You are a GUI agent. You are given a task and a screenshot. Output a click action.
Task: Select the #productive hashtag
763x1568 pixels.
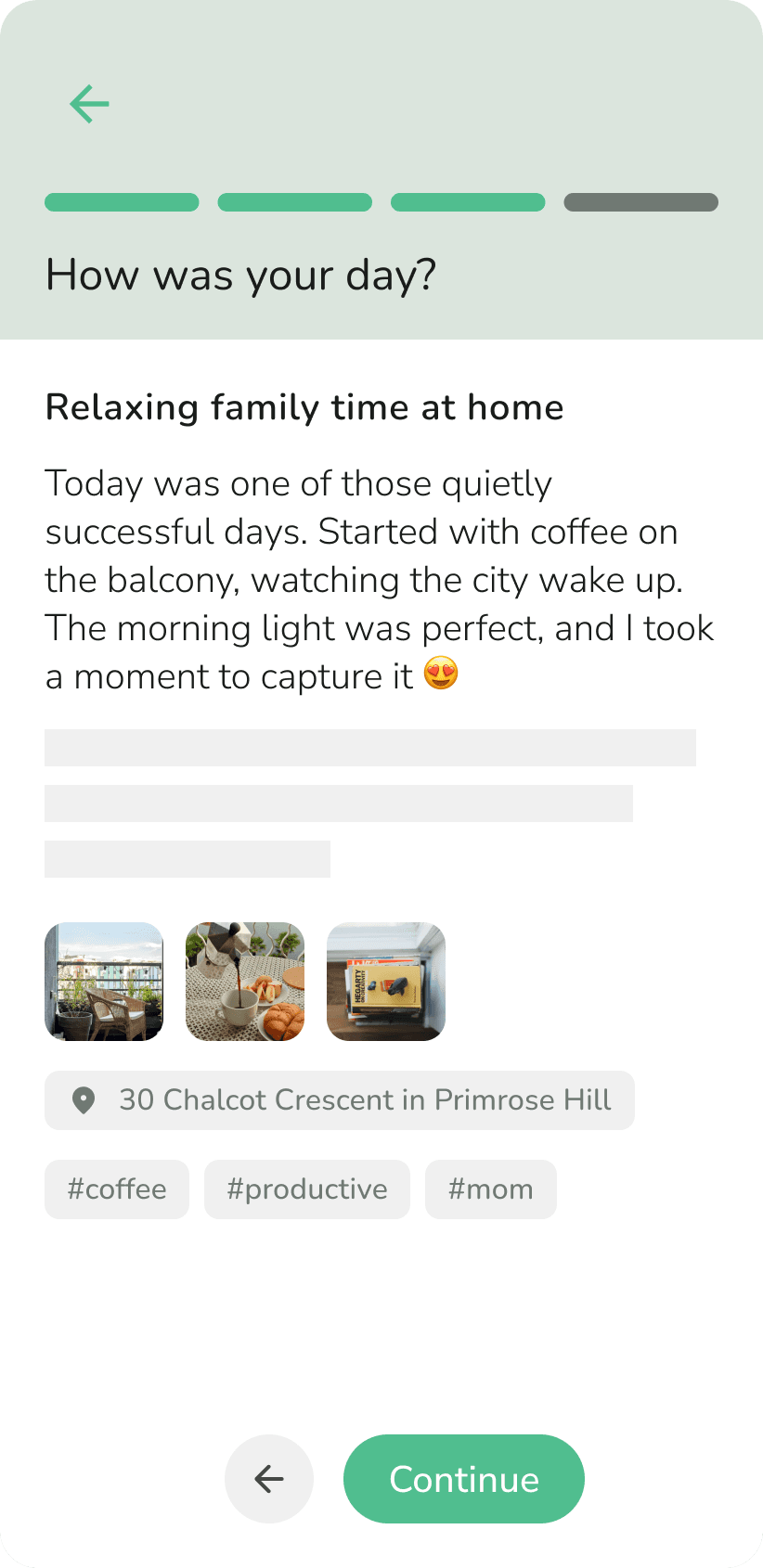306,1189
